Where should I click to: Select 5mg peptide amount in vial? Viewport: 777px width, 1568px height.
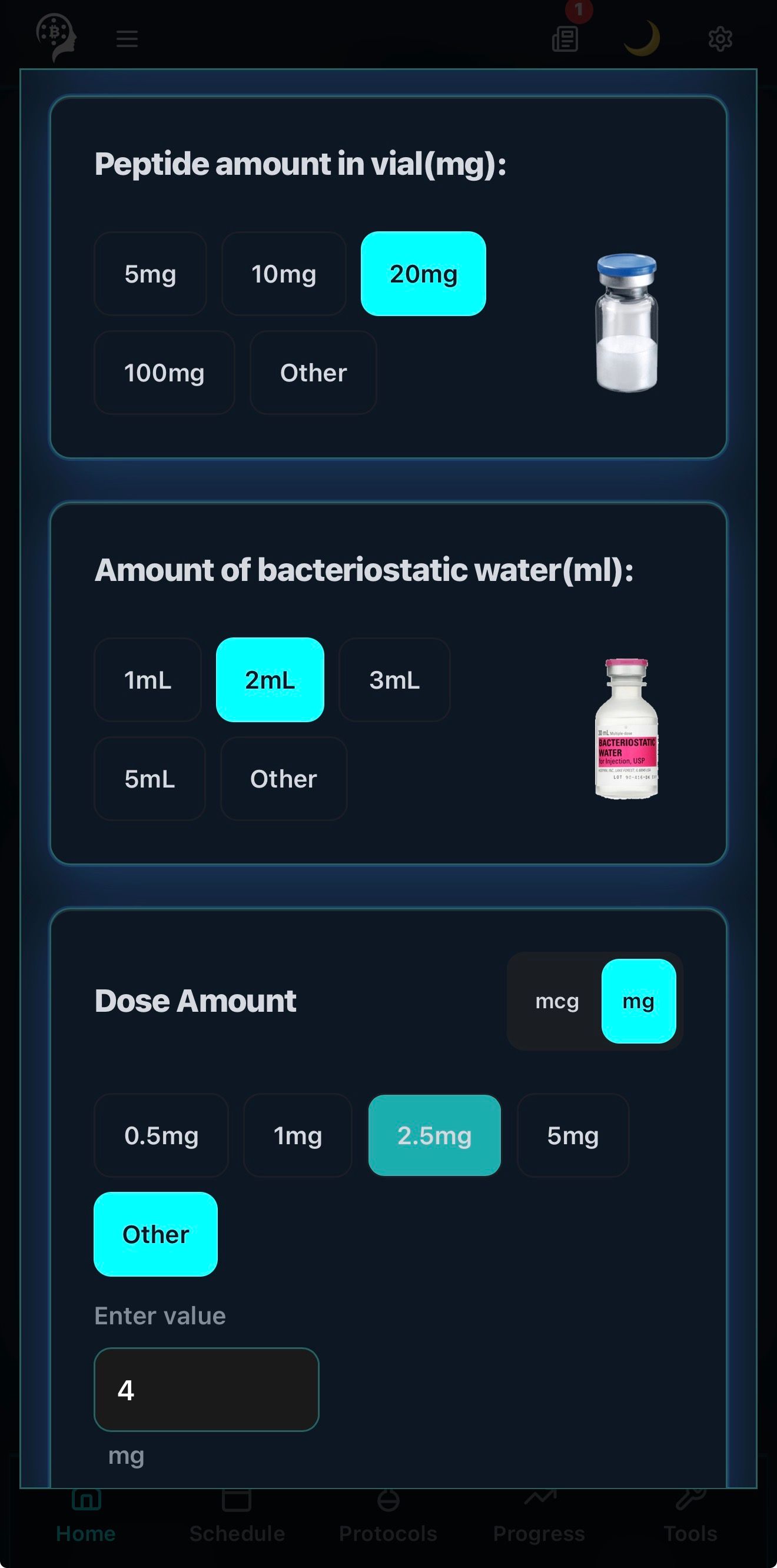tap(150, 274)
